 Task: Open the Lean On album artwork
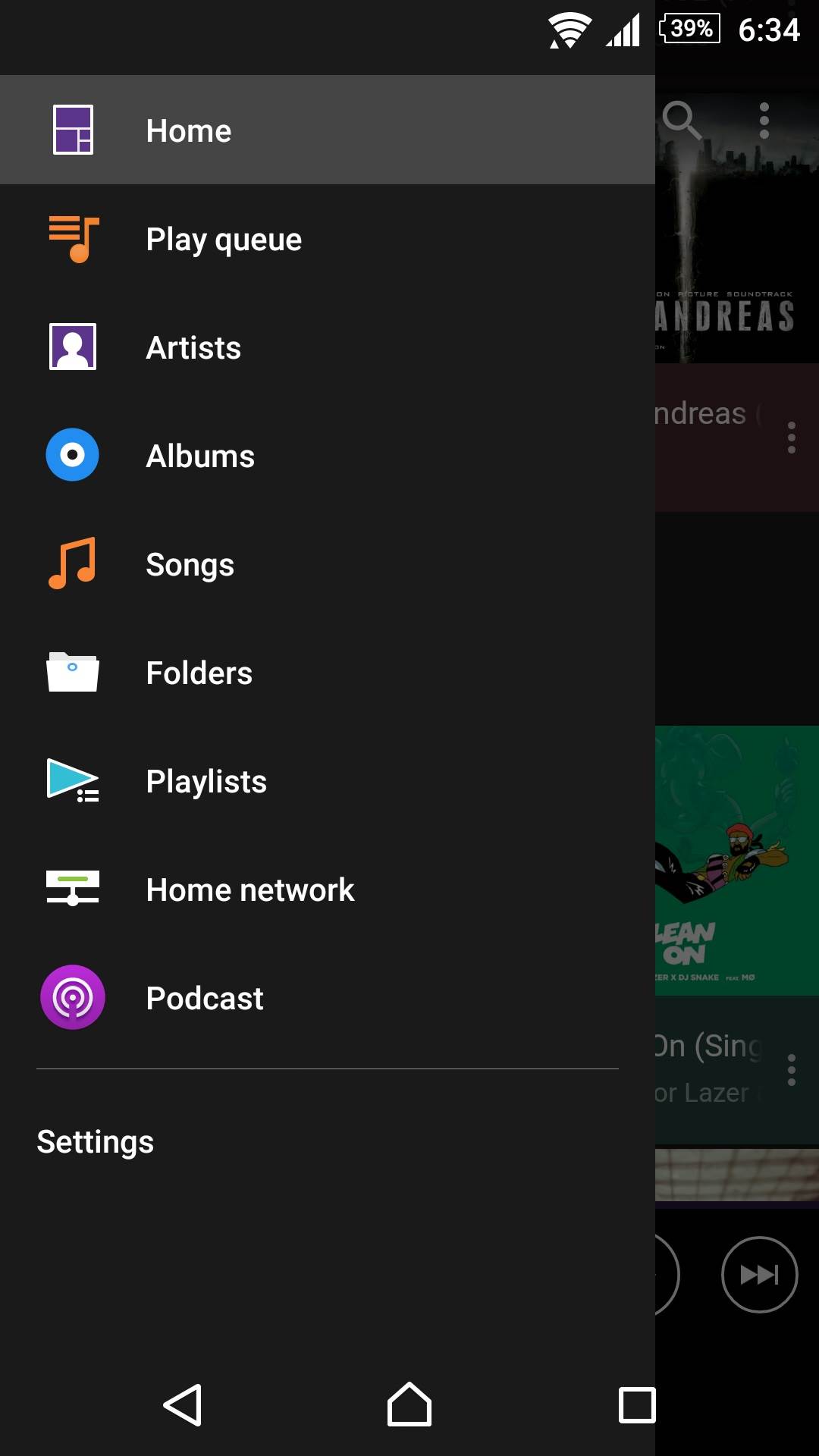736,861
